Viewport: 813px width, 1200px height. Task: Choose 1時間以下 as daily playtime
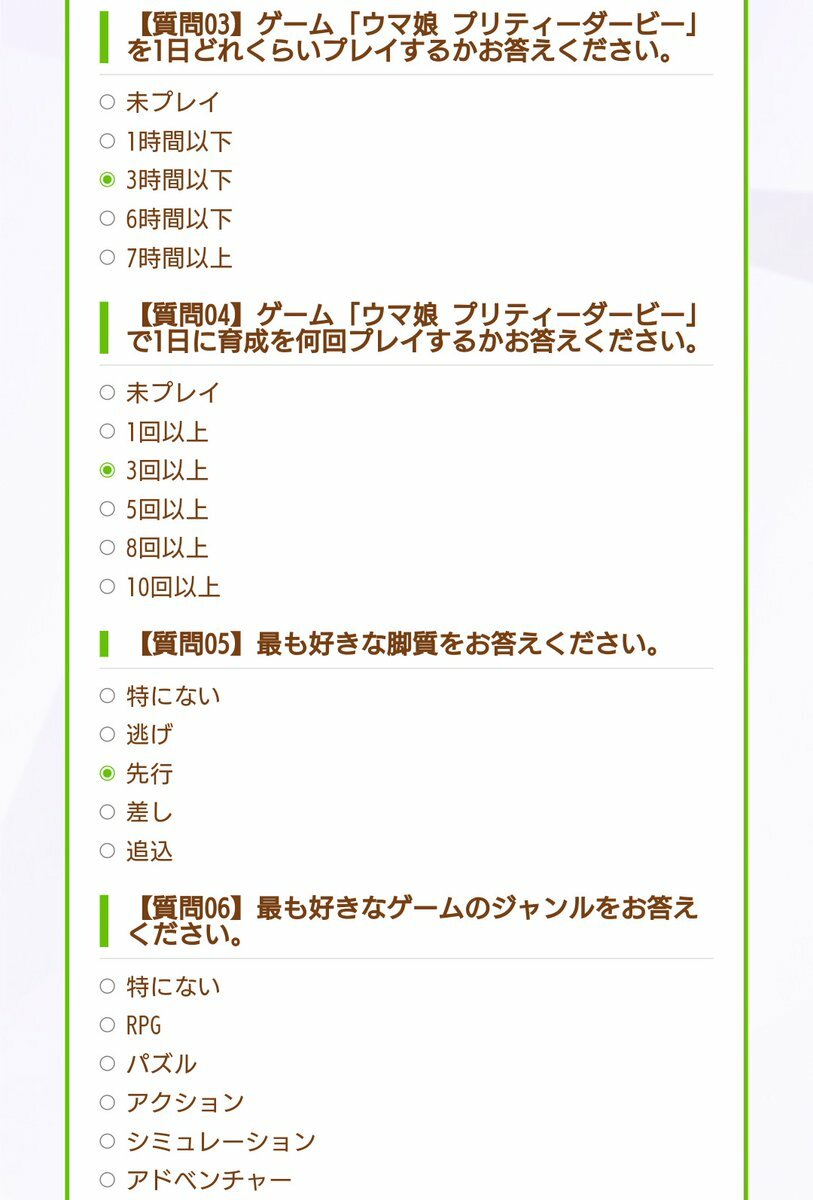(108, 141)
